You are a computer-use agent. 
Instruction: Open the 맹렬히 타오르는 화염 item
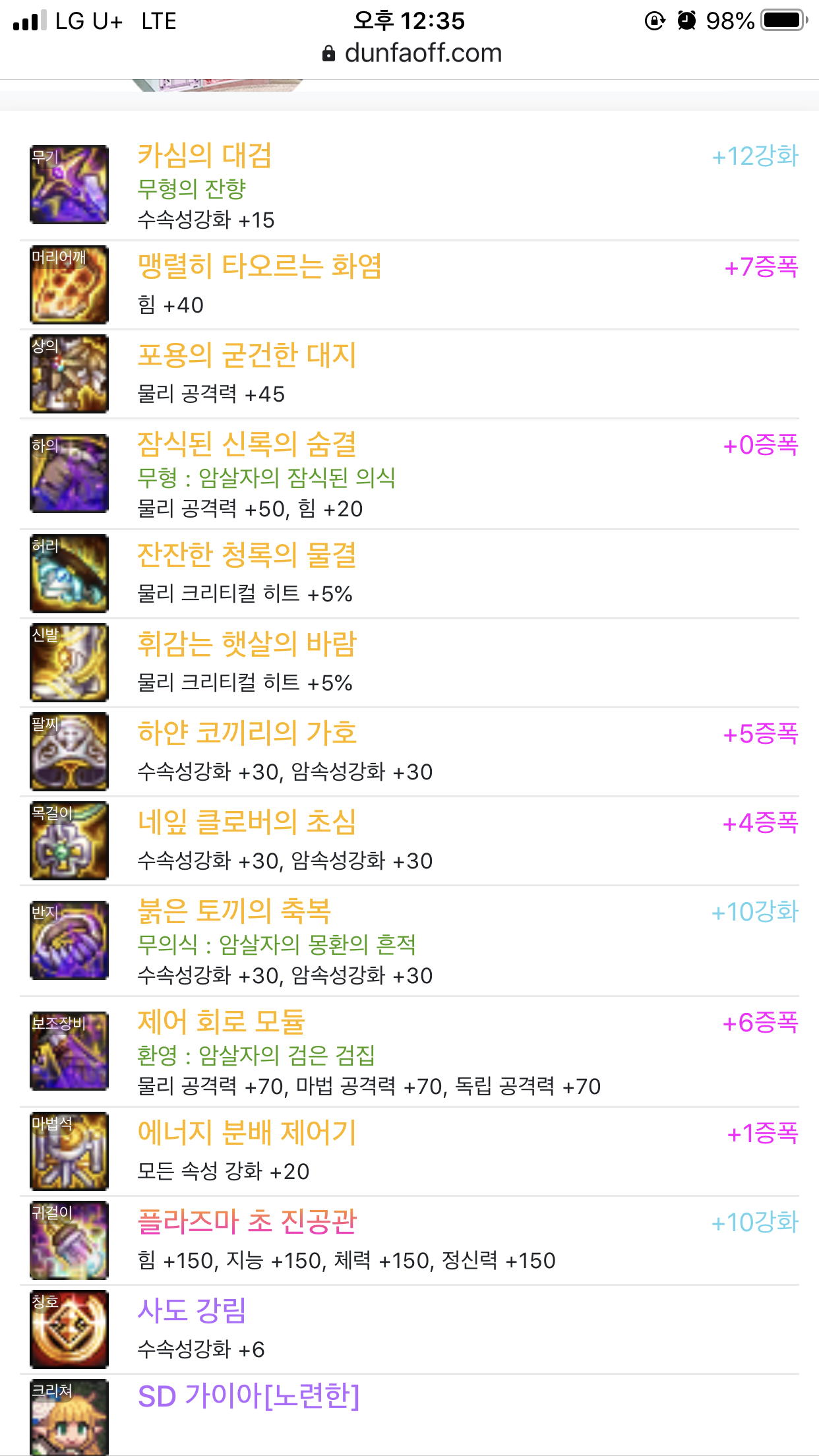pyautogui.click(x=409, y=285)
